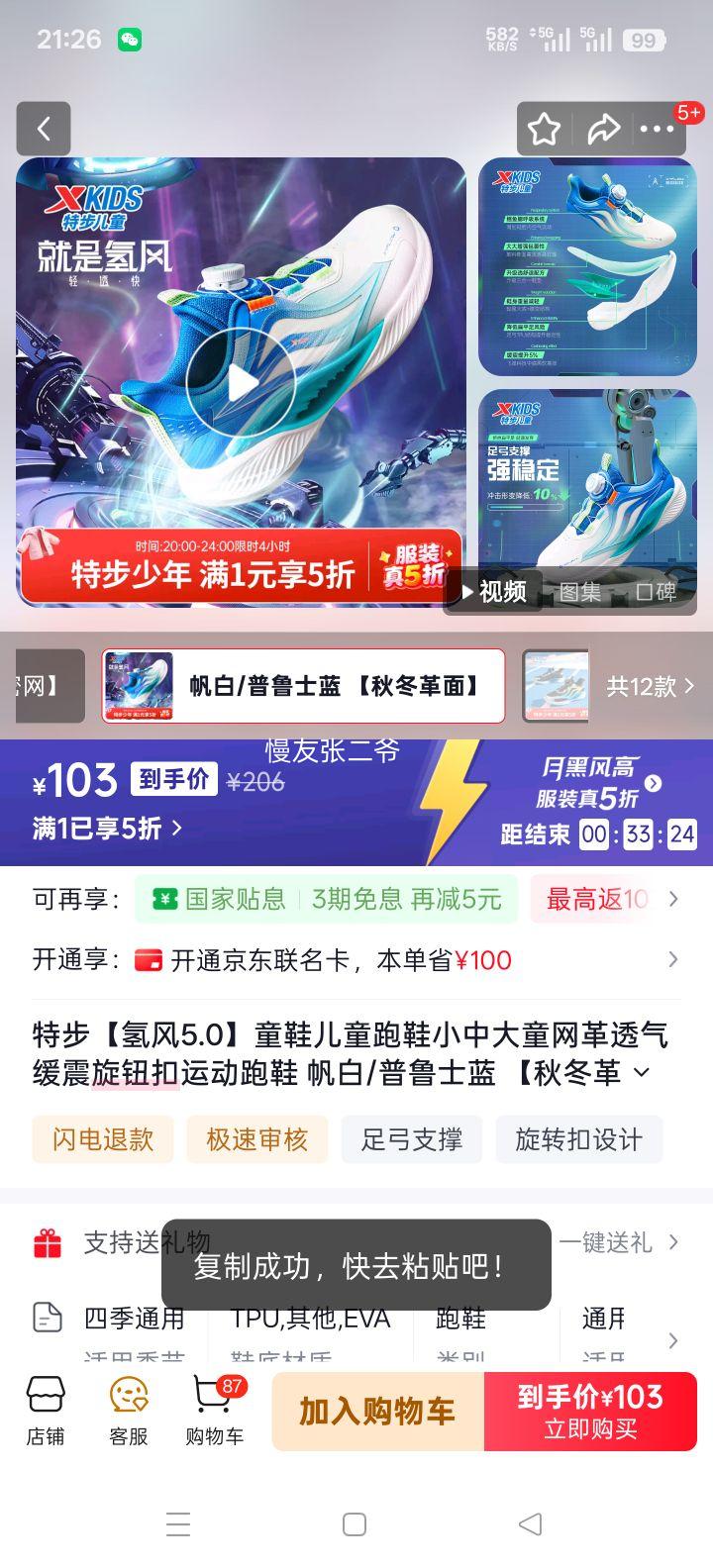The height and width of the screenshot is (1568, 713).
Task: Switch to the 图集 gallery tab
Action: click(579, 592)
